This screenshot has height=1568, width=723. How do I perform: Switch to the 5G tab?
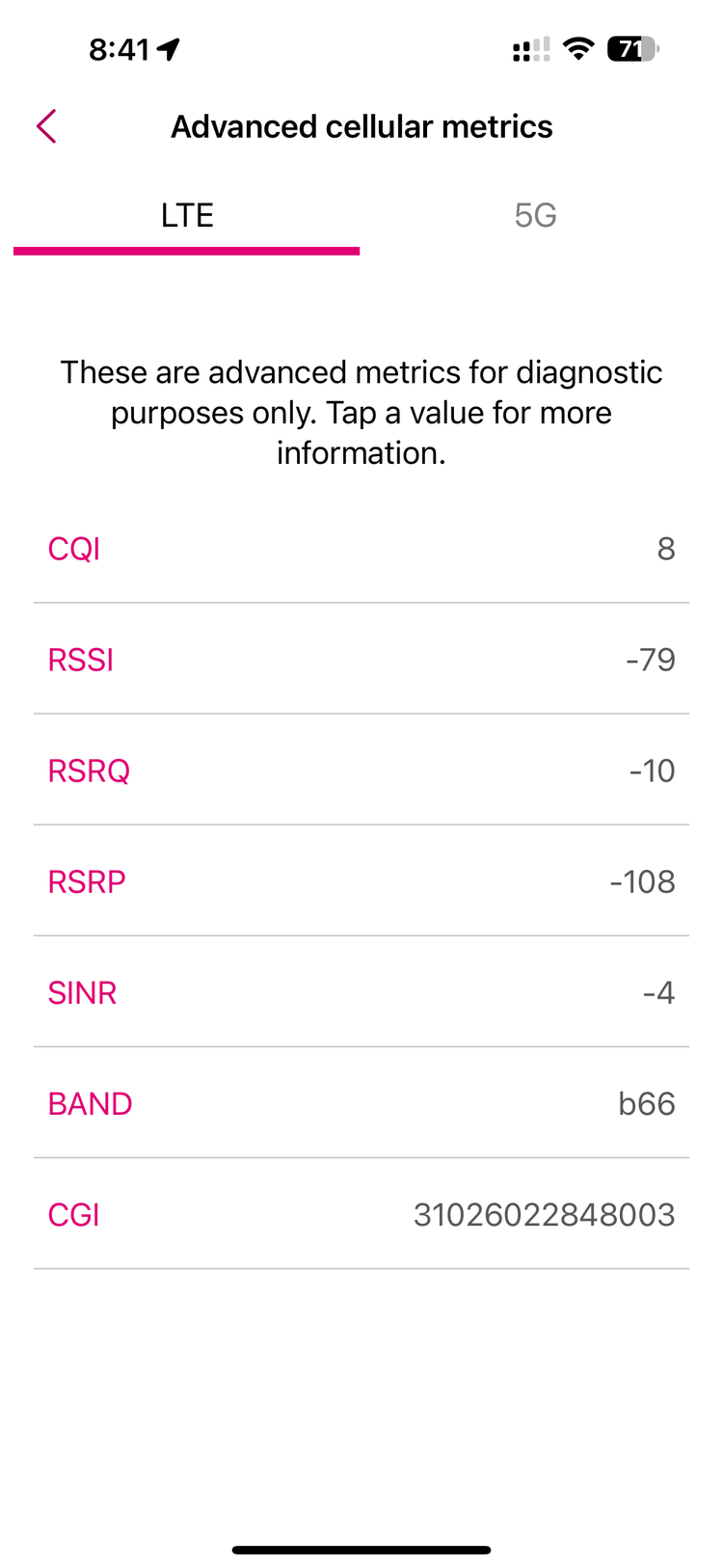click(535, 215)
